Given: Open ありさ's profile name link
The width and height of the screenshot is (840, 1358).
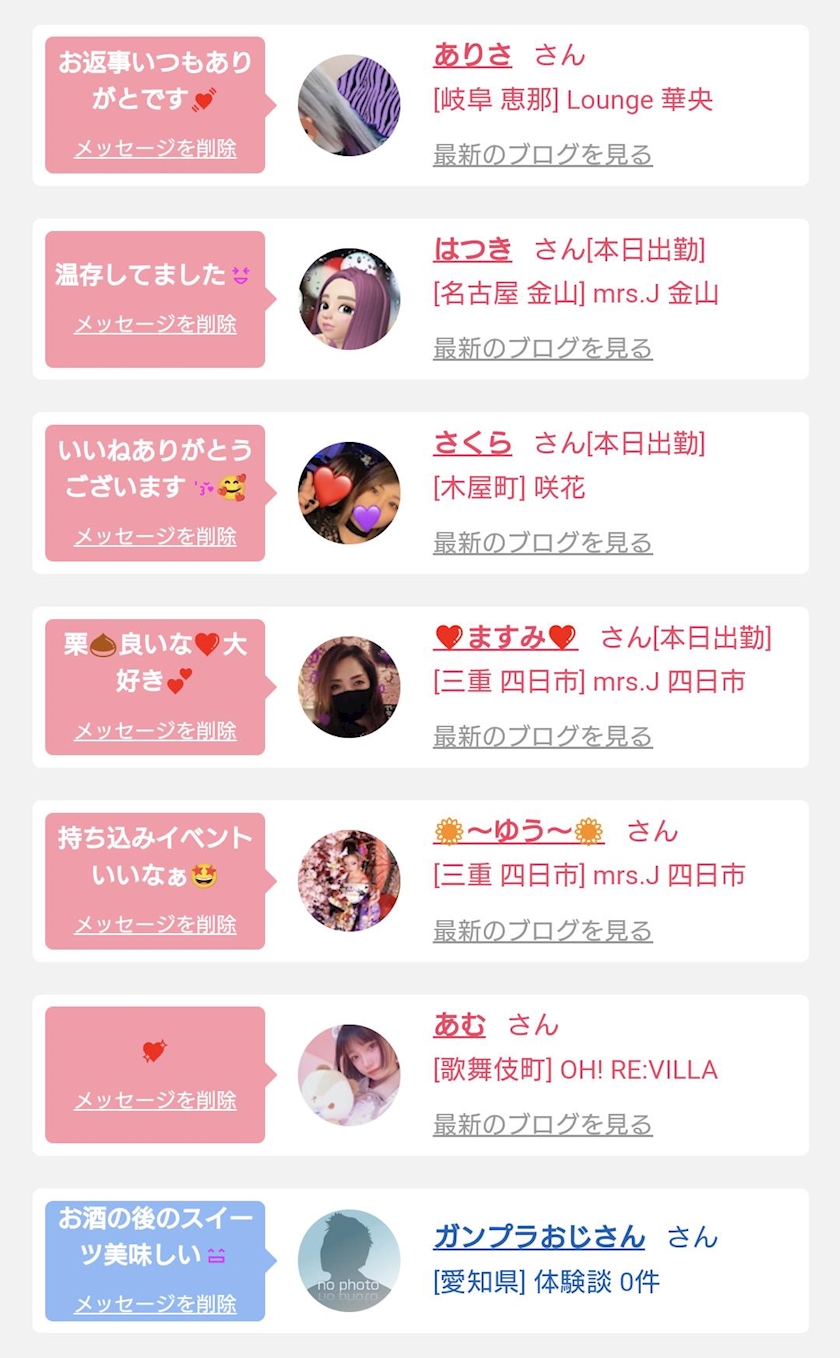Looking at the screenshot, I should coord(472,54).
